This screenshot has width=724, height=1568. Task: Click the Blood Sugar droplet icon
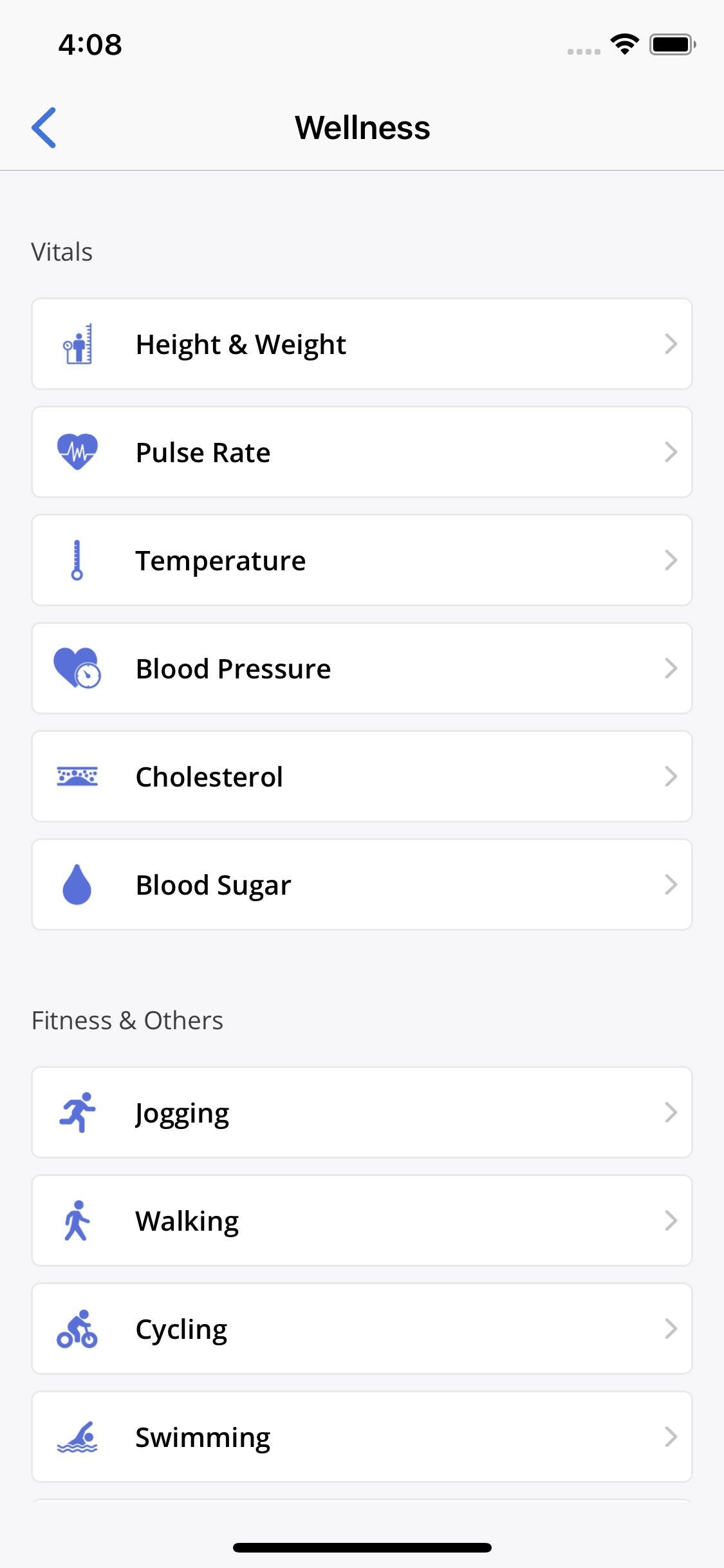77,884
